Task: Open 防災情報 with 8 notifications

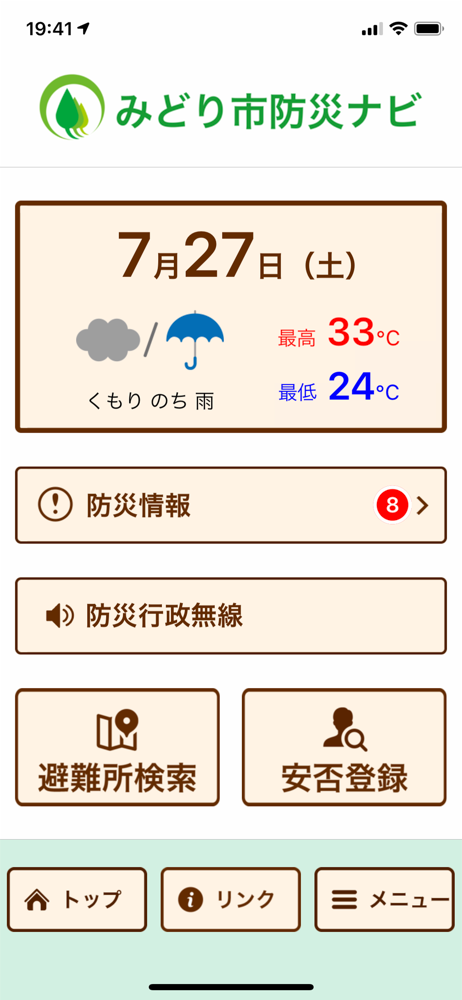Action: point(231,505)
